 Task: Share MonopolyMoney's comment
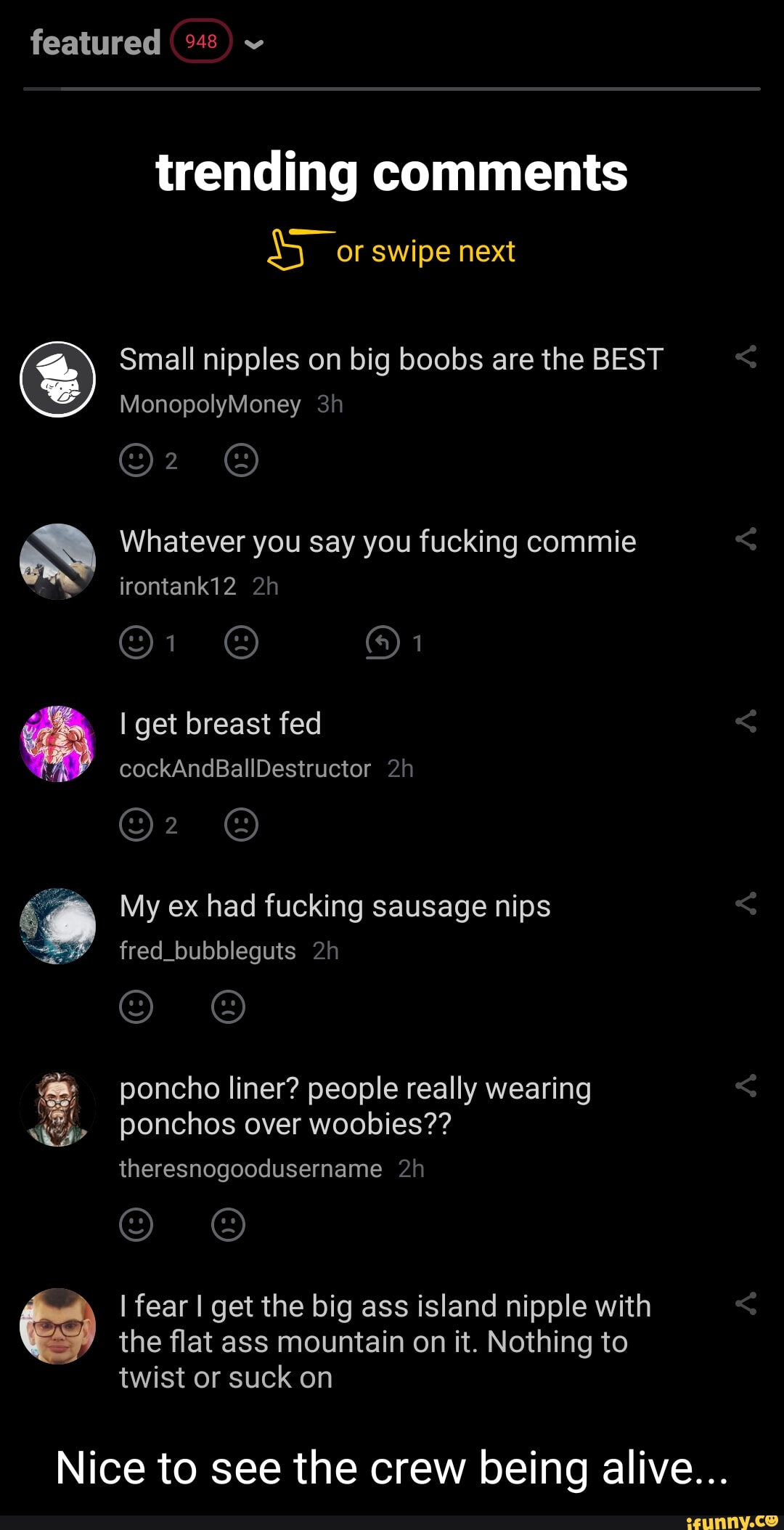pos(746,357)
